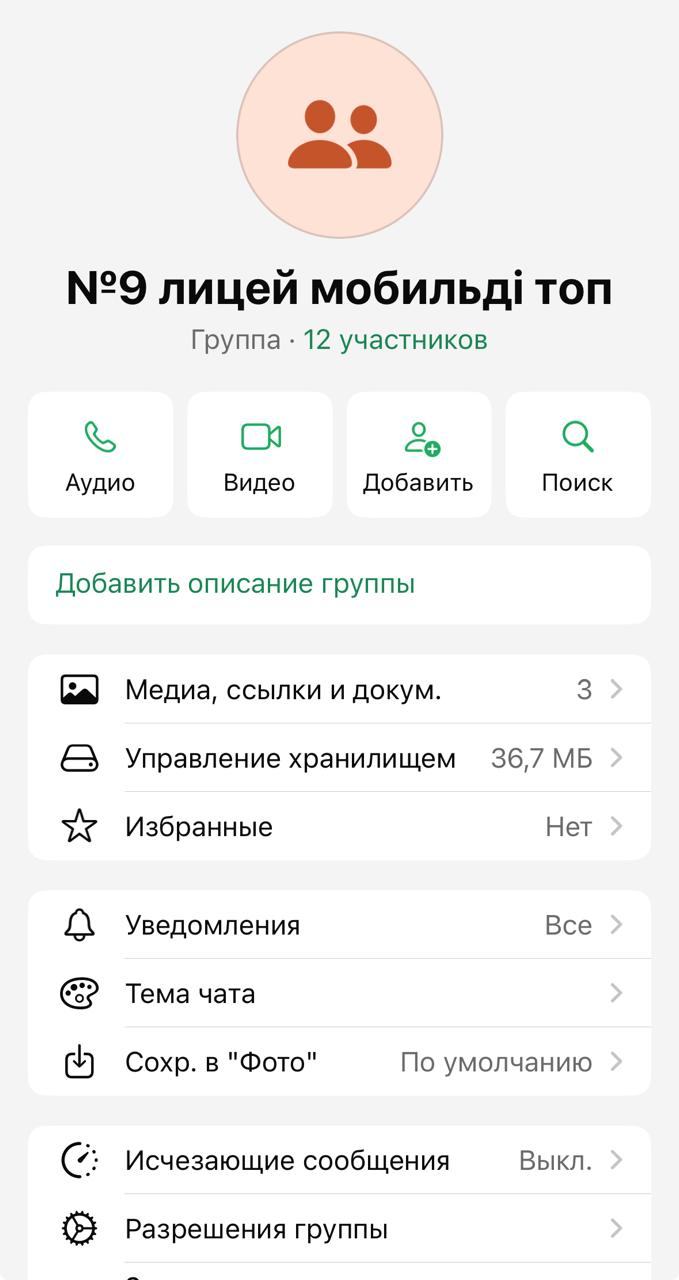The image size is (679, 1280).
Task: View Избранные messages
Action: coord(339,827)
